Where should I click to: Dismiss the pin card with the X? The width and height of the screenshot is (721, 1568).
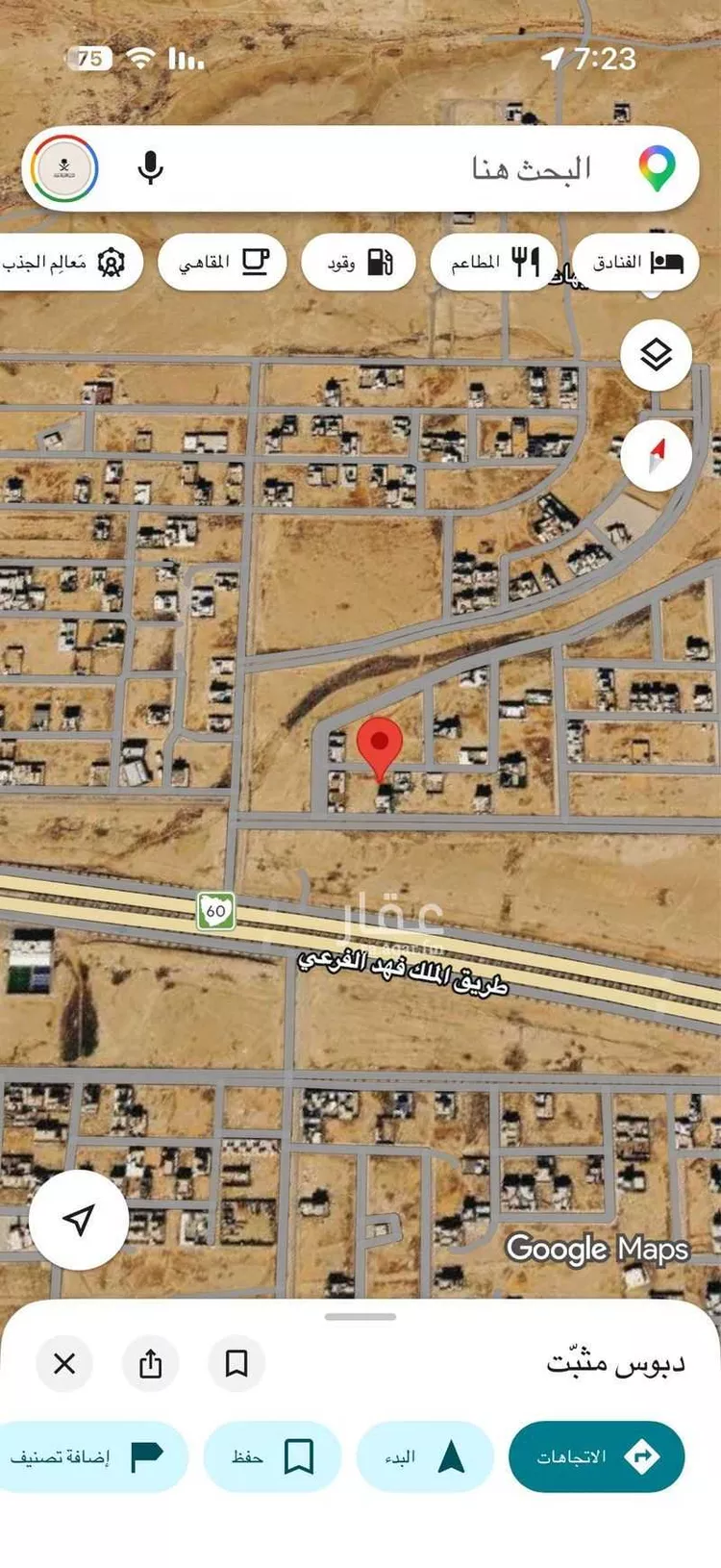click(63, 1364)
